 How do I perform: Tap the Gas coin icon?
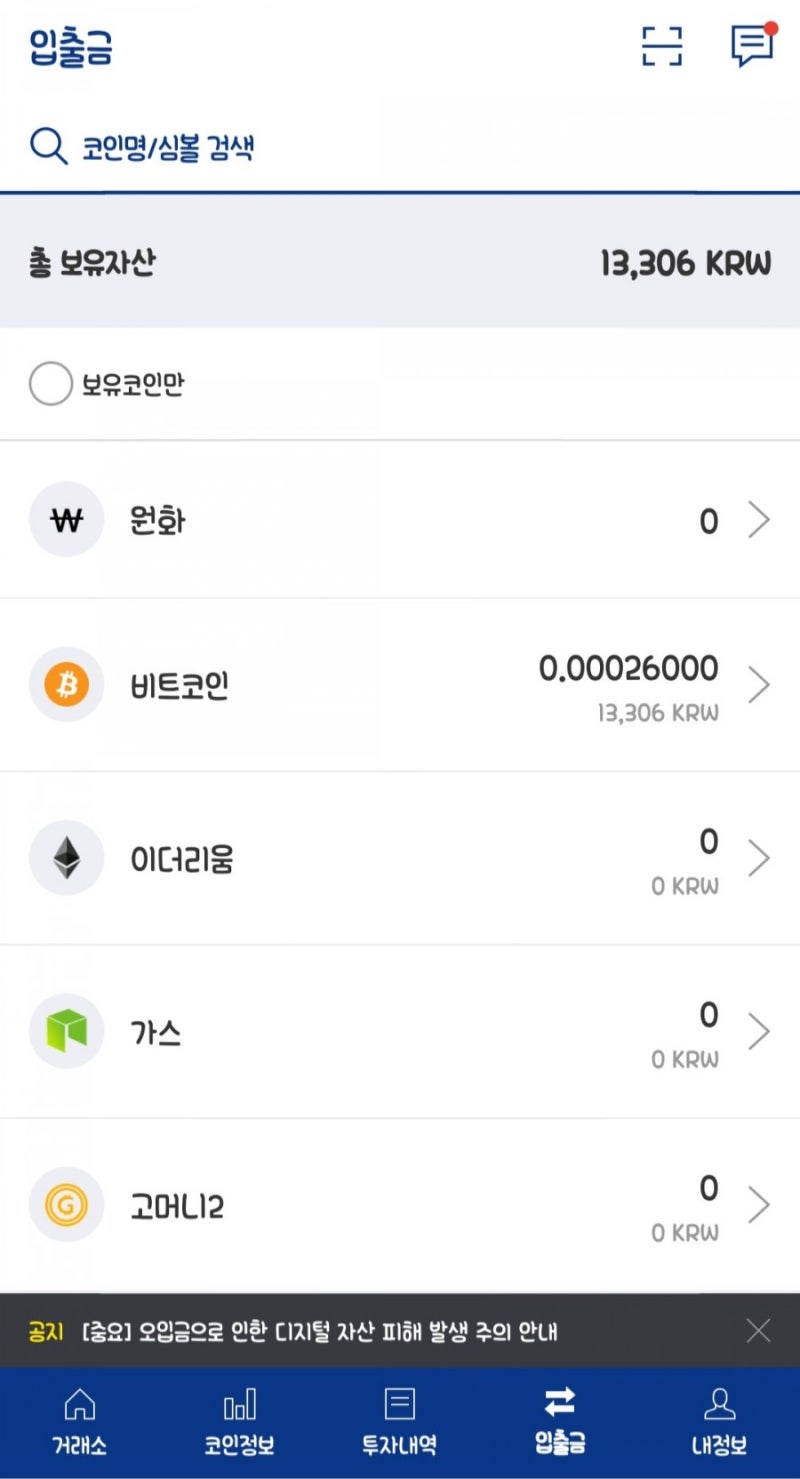66,1031
